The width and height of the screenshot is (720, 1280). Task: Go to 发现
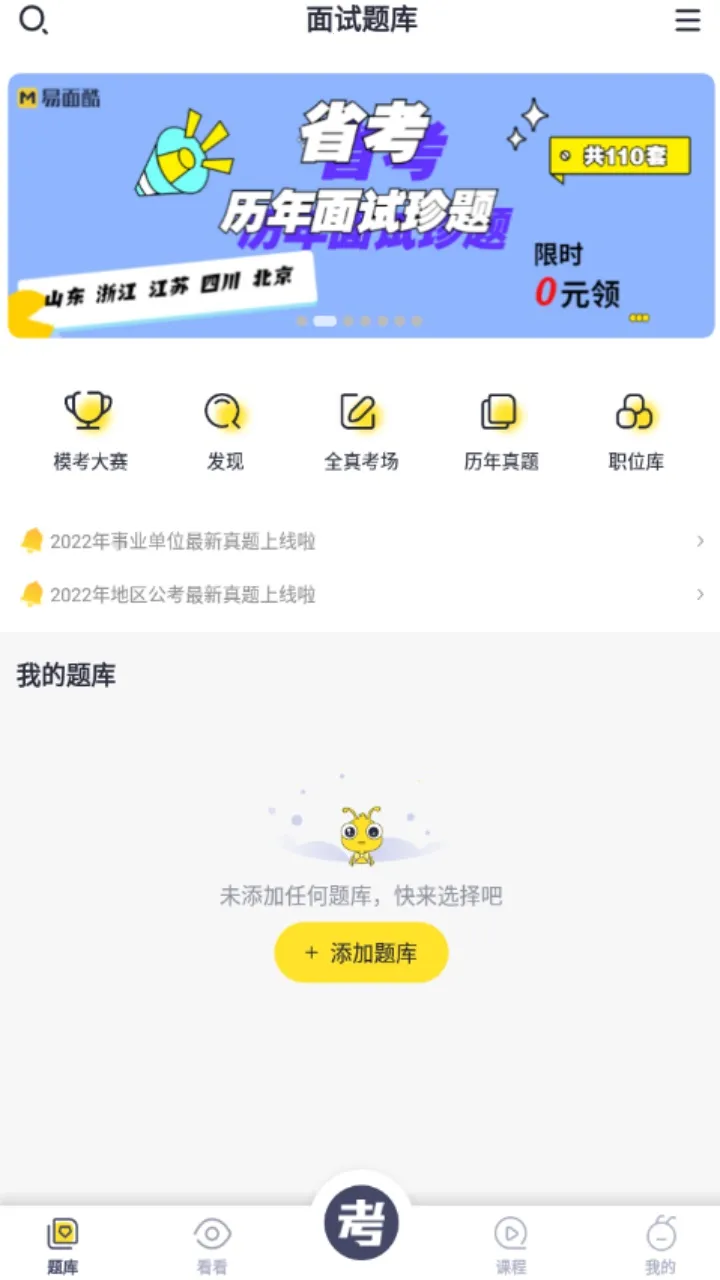225,430
